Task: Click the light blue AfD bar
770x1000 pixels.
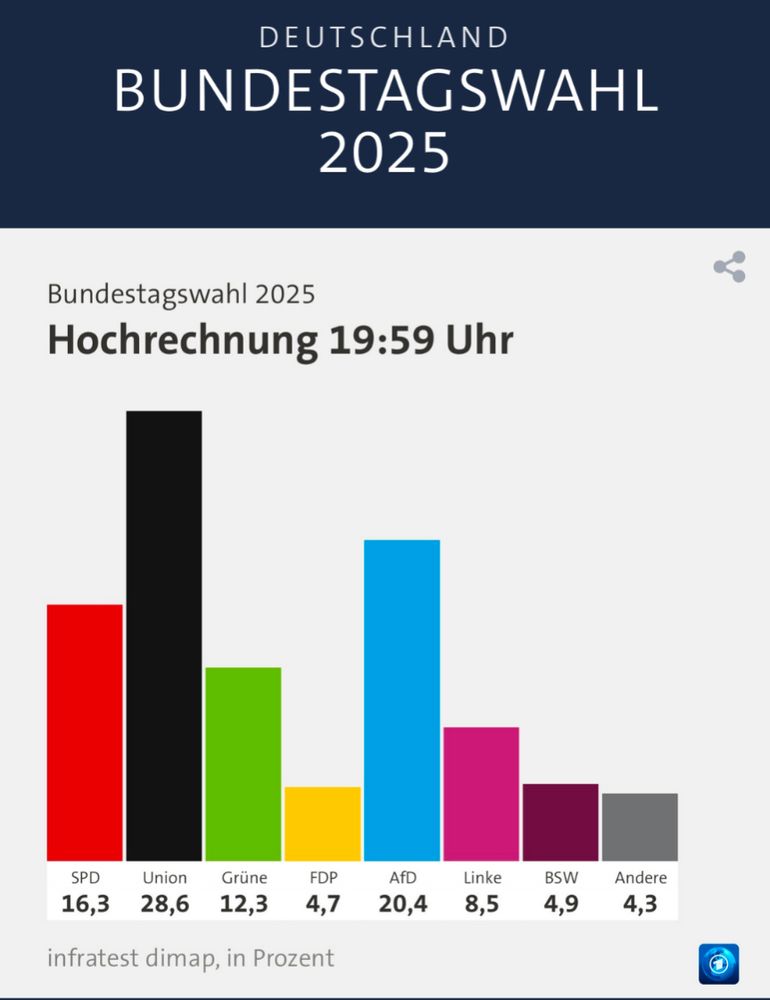Action: click(x=402, y=700)
